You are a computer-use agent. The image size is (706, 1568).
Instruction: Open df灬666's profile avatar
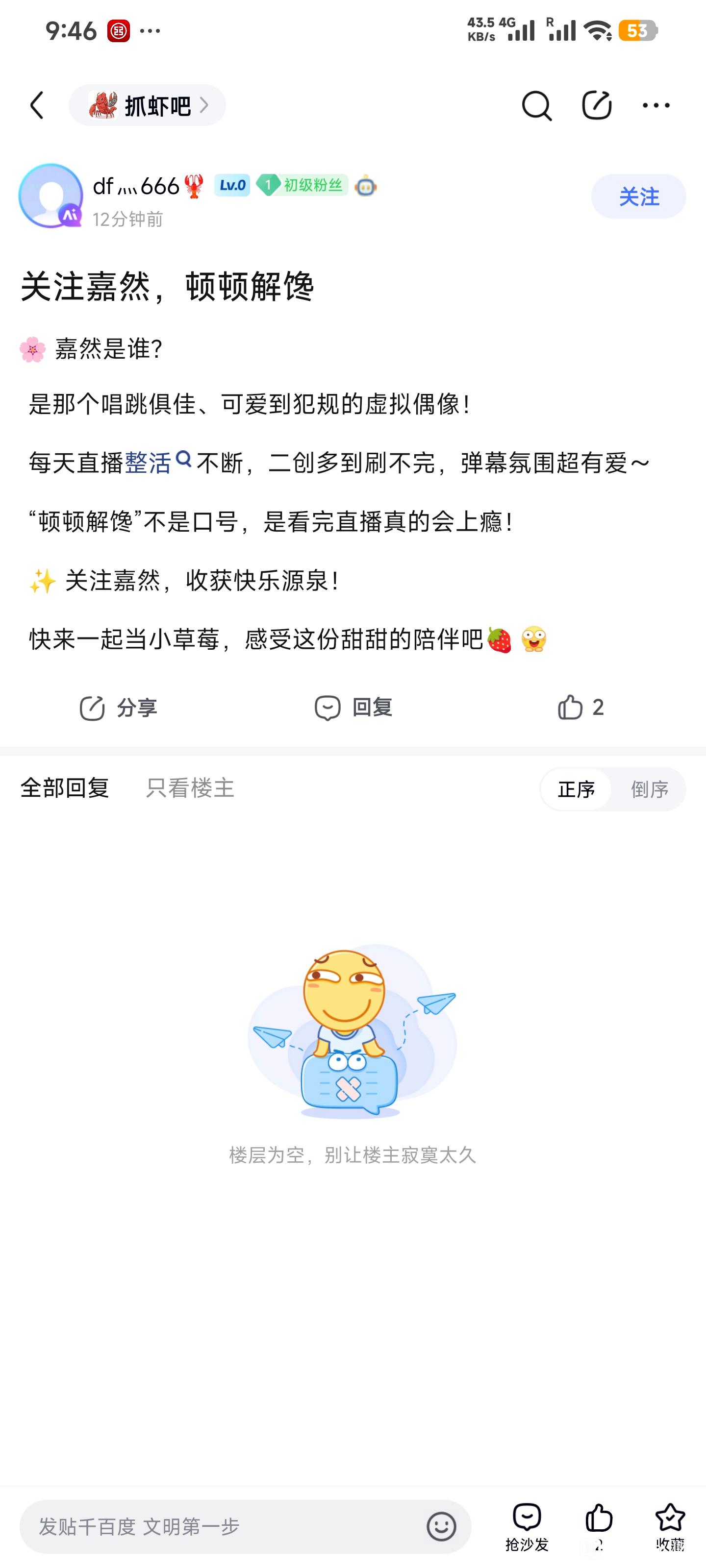click(51, 196)
